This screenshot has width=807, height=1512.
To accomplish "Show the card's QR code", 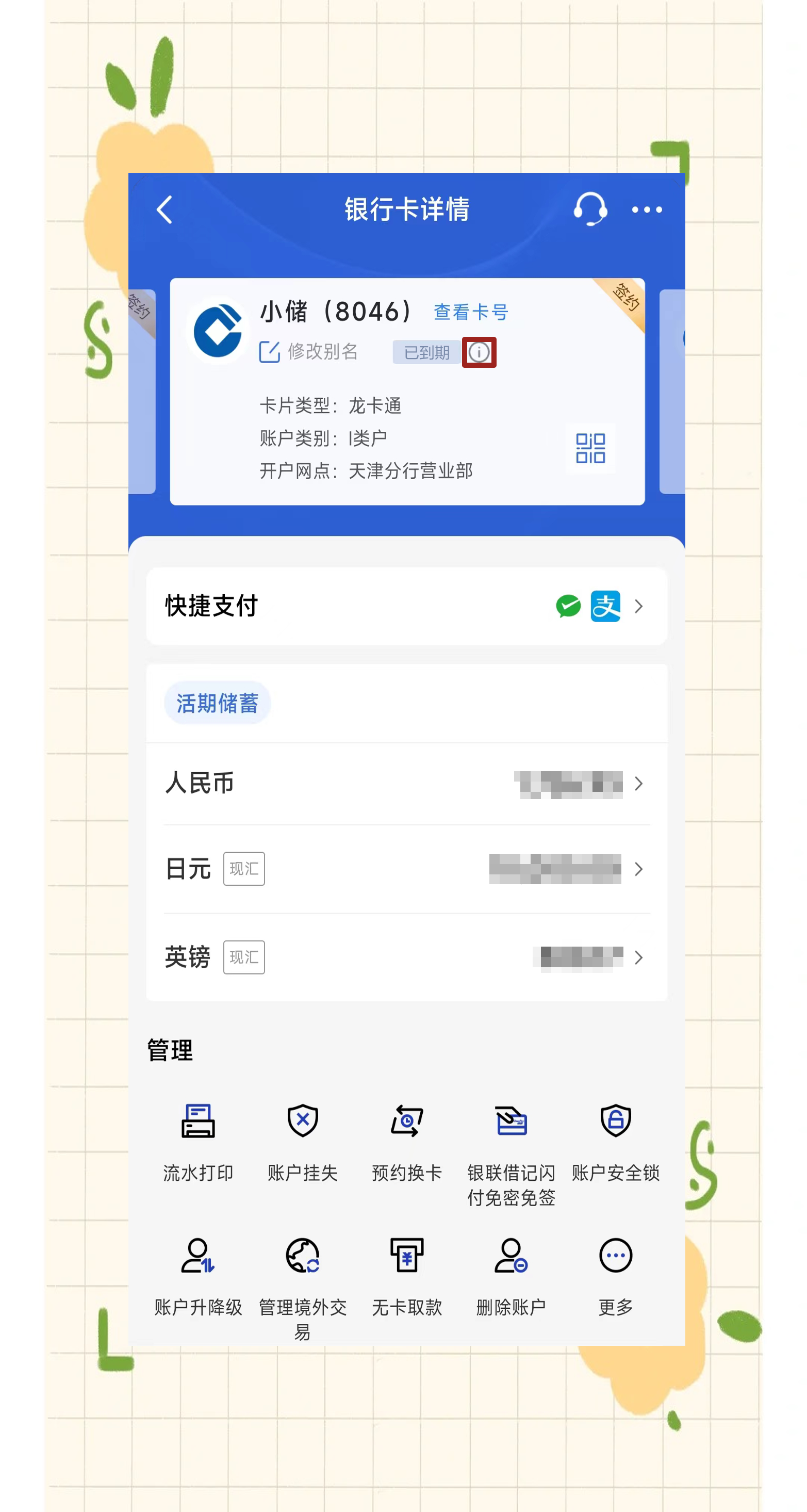I will (x=590, y=448).
